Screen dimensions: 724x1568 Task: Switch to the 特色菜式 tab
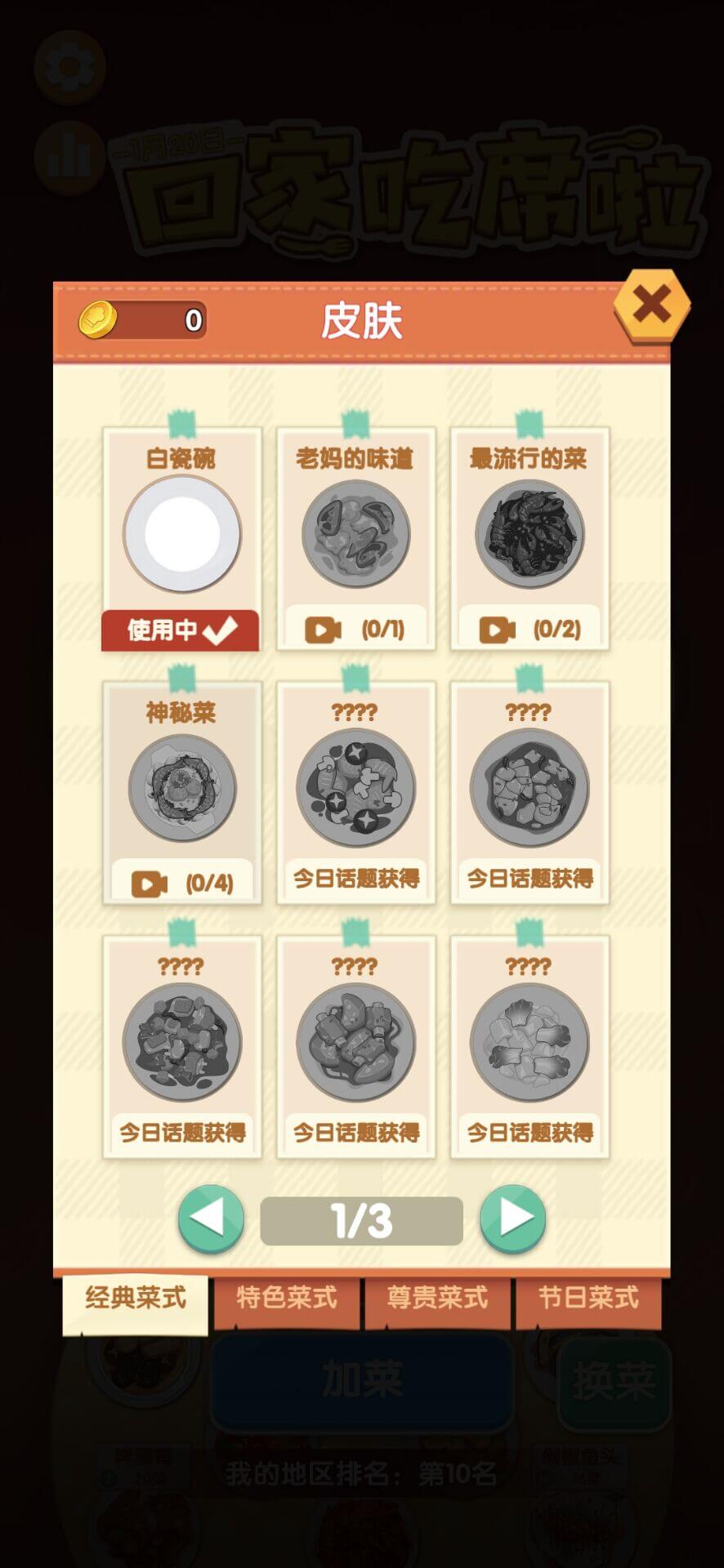pos(286,1298)
